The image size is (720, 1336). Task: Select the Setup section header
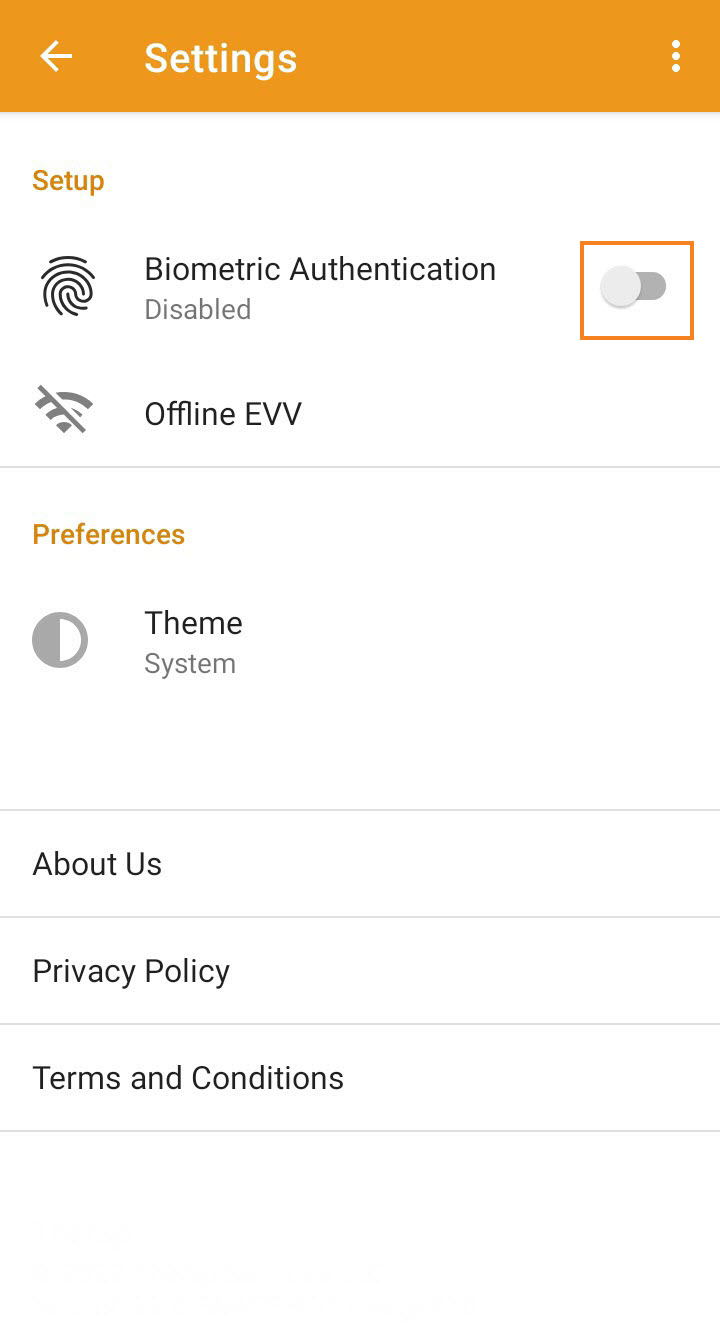pos(68,181)
